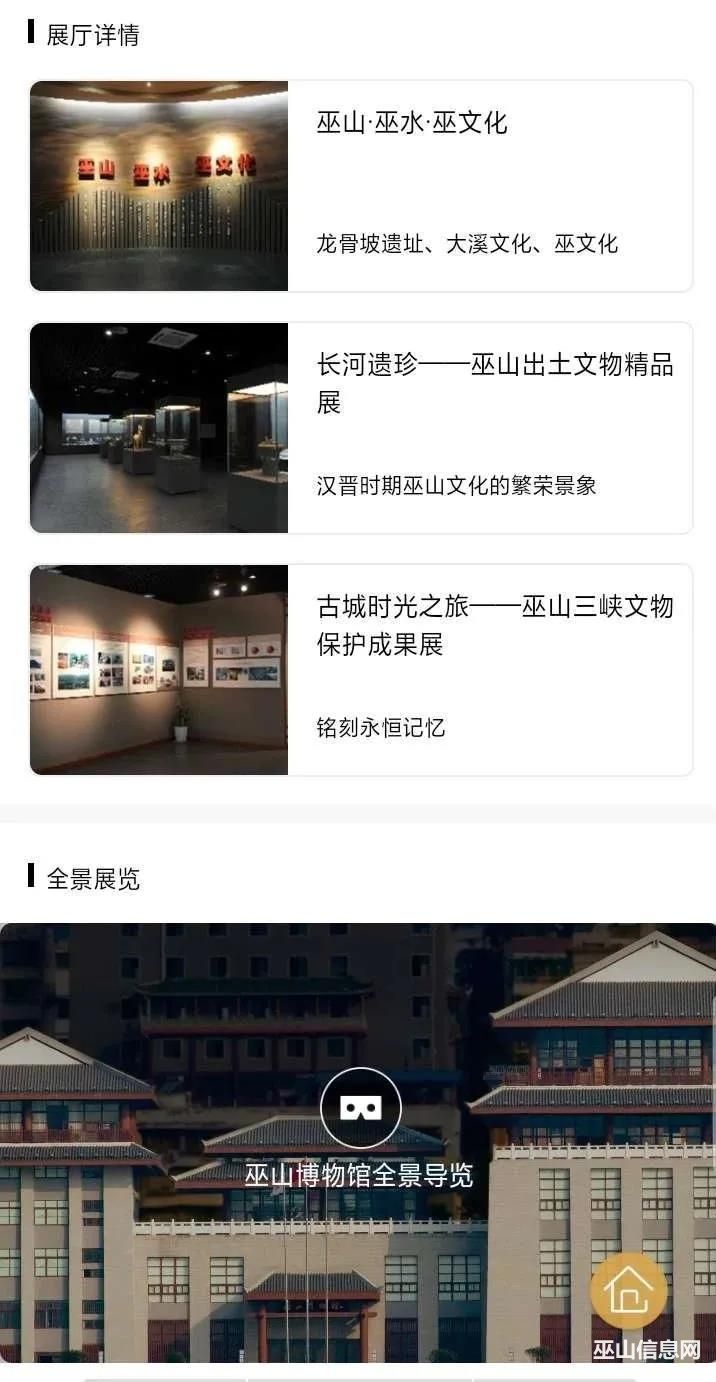
Task: Tap the floating home button
Action: click(628, 1290)
